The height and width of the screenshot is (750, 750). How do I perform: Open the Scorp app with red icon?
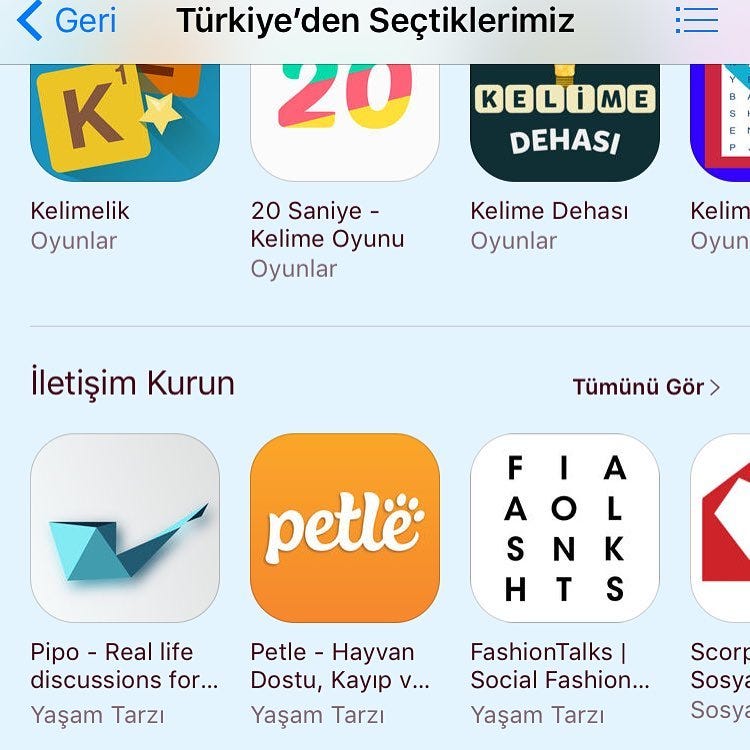[722, 527]
